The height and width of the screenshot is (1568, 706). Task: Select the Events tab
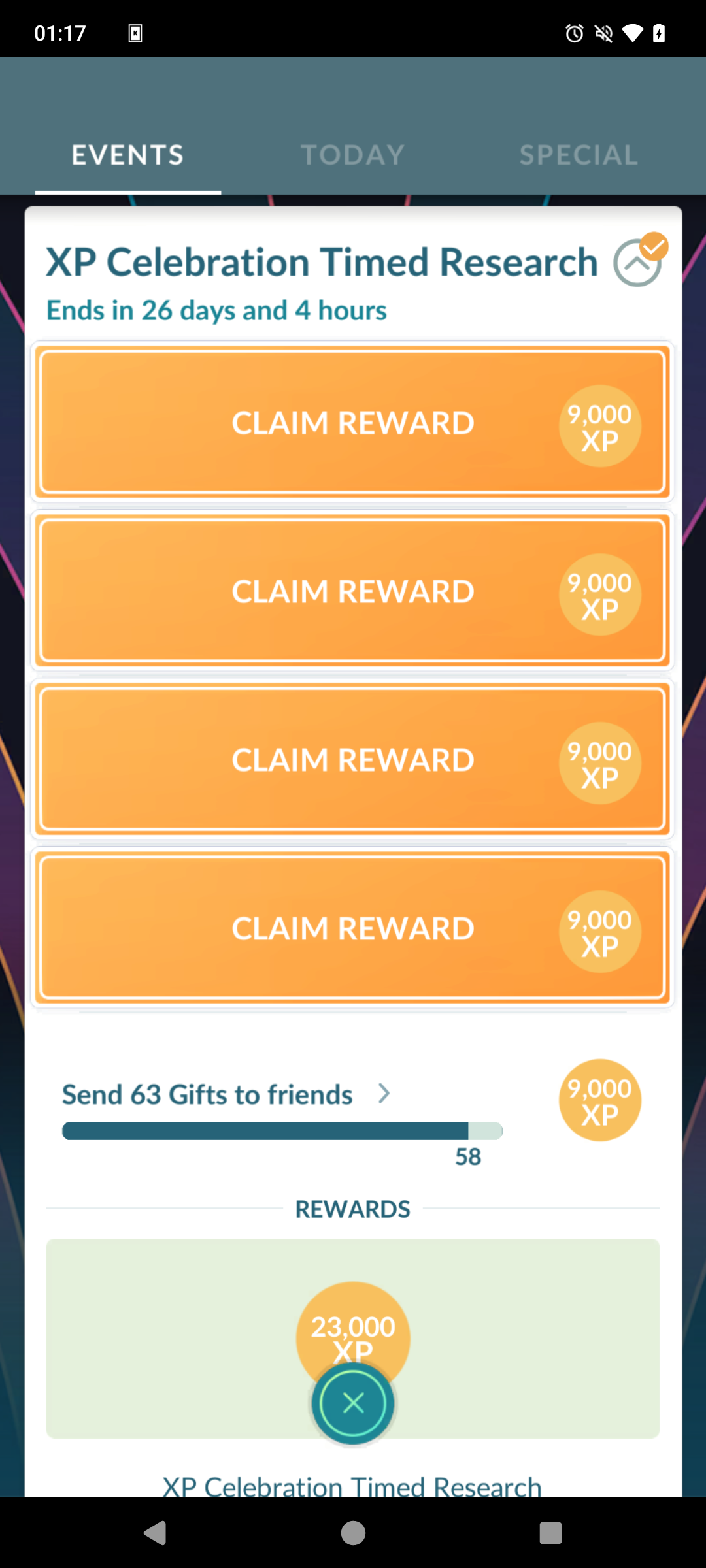tap(127, 155)
